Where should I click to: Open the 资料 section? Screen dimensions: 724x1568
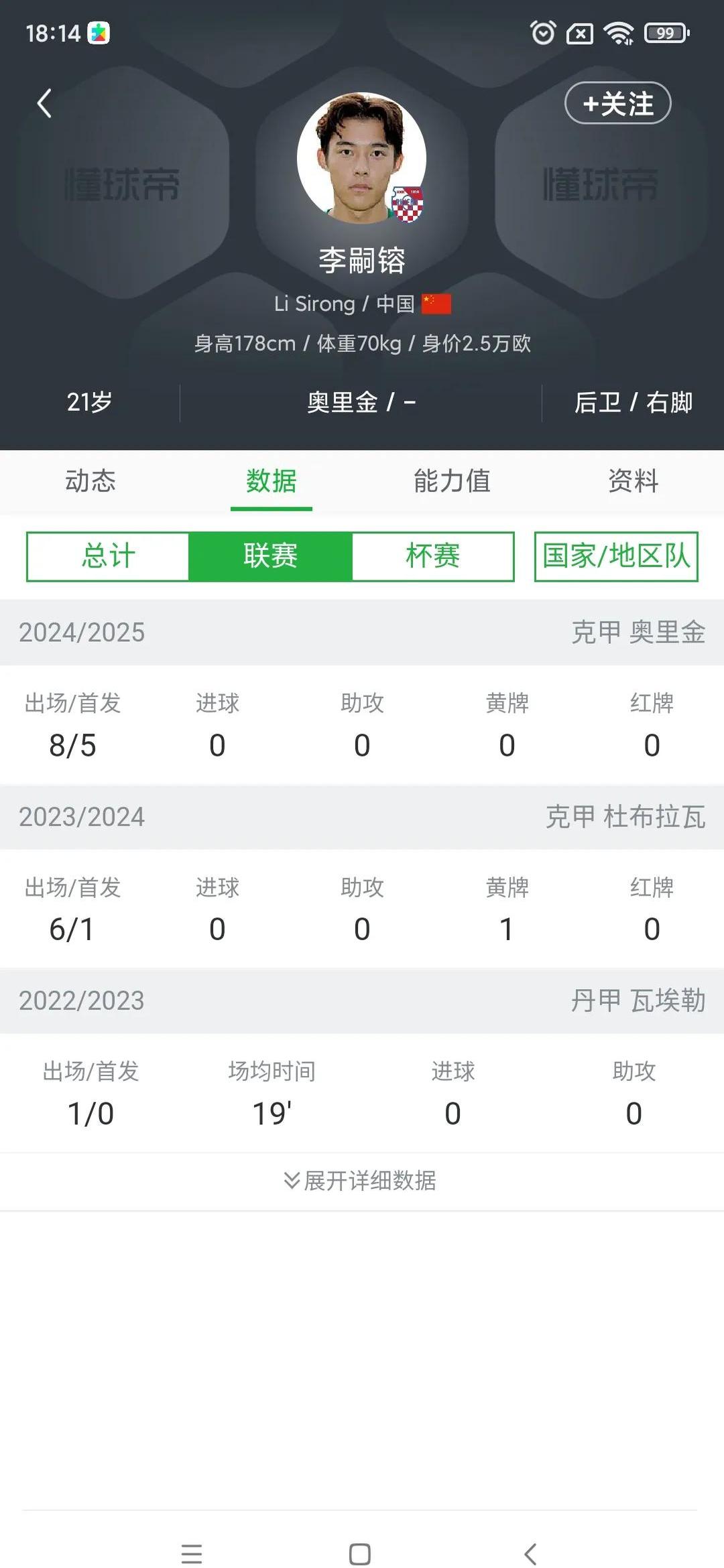tap(632, 481)
